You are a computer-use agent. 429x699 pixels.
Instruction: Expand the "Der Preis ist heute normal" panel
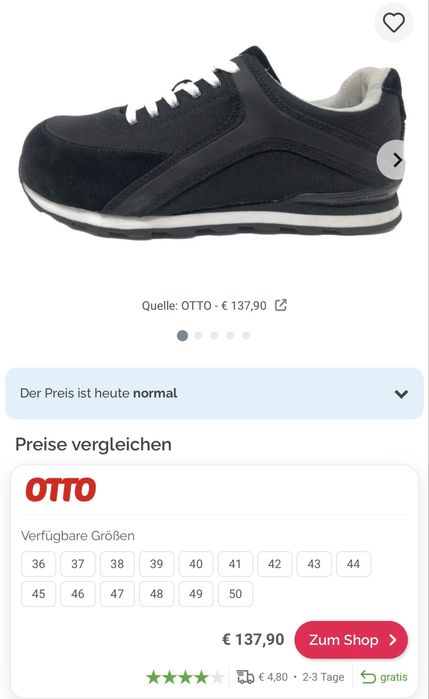click(x=214, y=393)
